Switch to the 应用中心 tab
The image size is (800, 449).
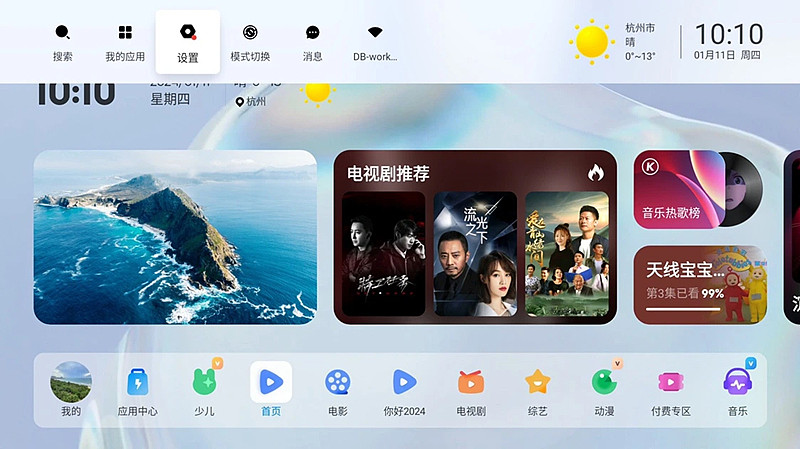(137, 389)
